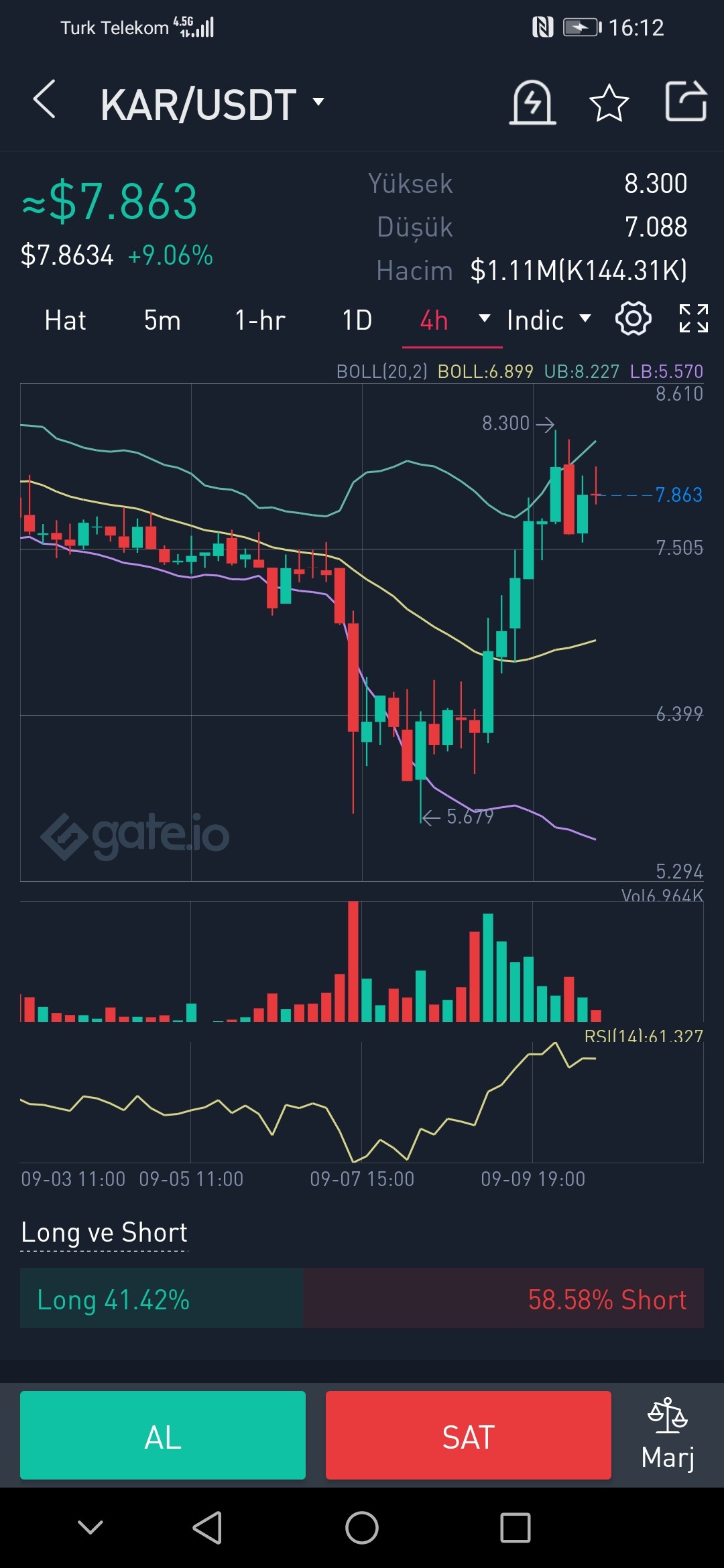Tap the Long ve Short label
This screenshot has width=724, height=1568.
point(105,1233)
